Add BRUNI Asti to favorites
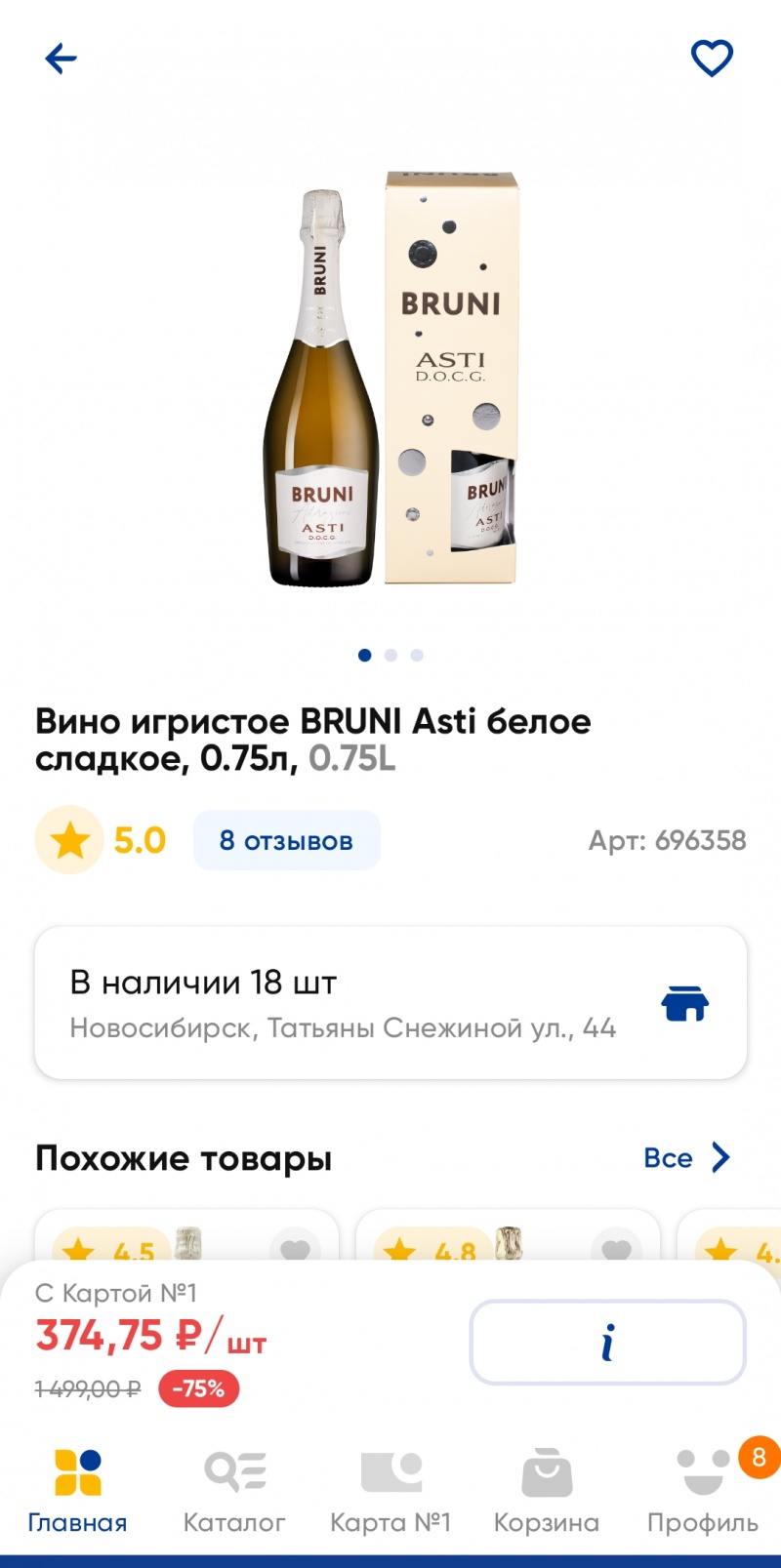Screen dimensions: 781x1568 pyautogui.click(x=712, y=59)
